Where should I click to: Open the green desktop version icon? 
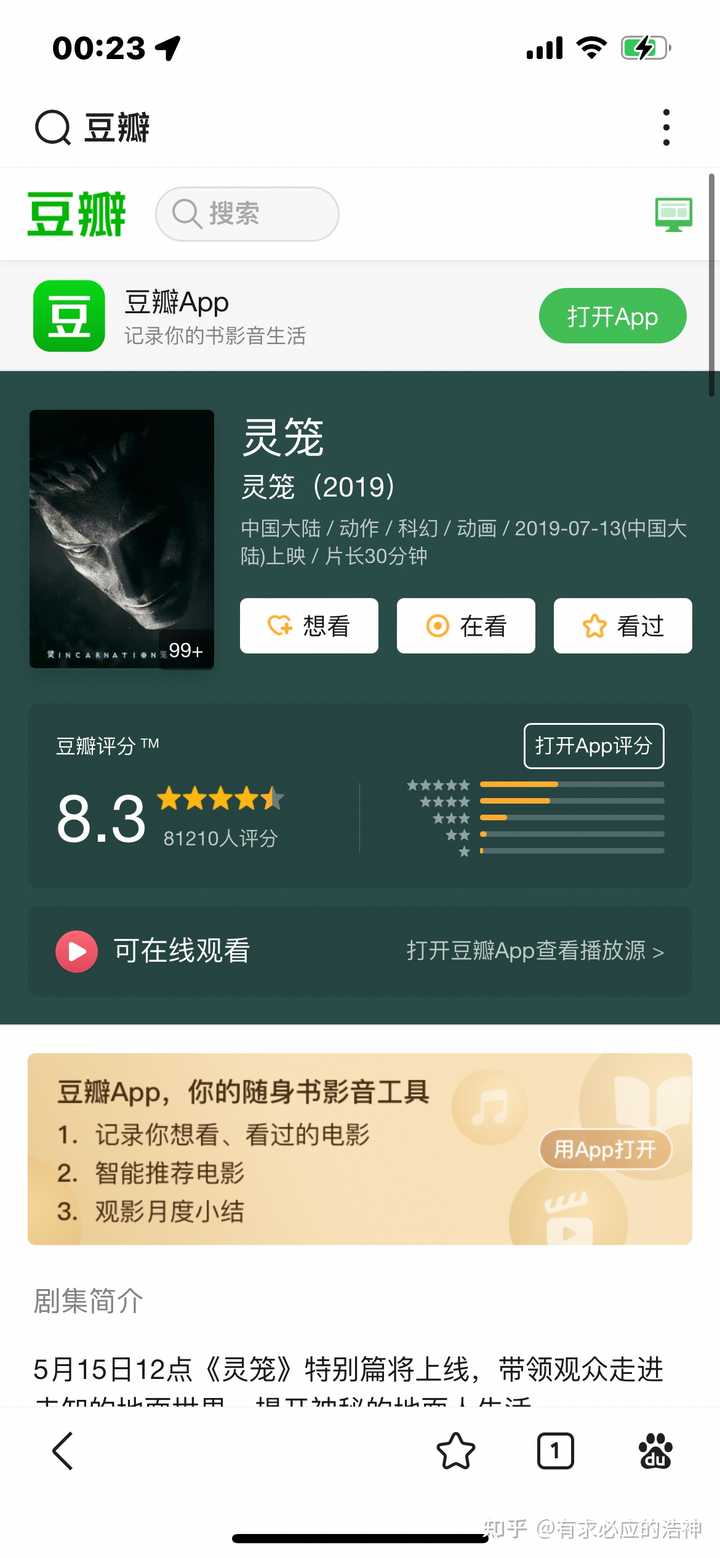pyautogui.click(x=673, y=214)
